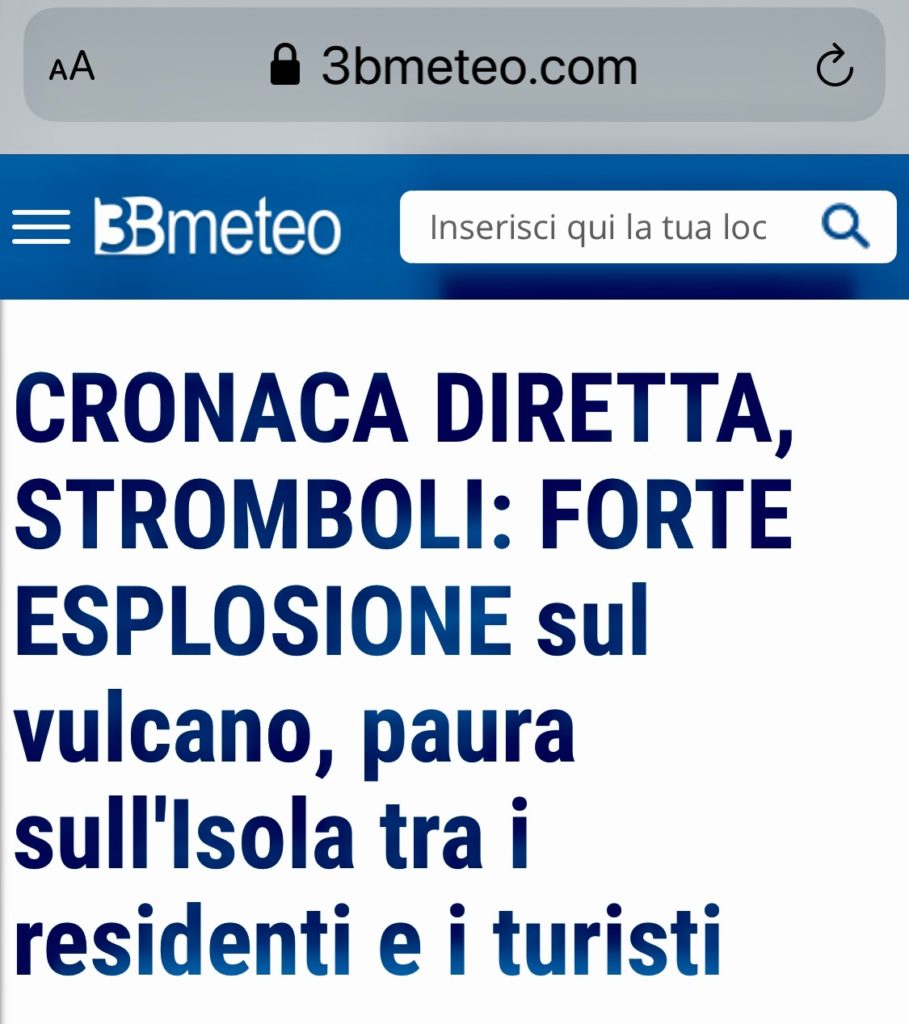
Task: Tap the magnifying glass search icon
Action: (x=845, y=228)
